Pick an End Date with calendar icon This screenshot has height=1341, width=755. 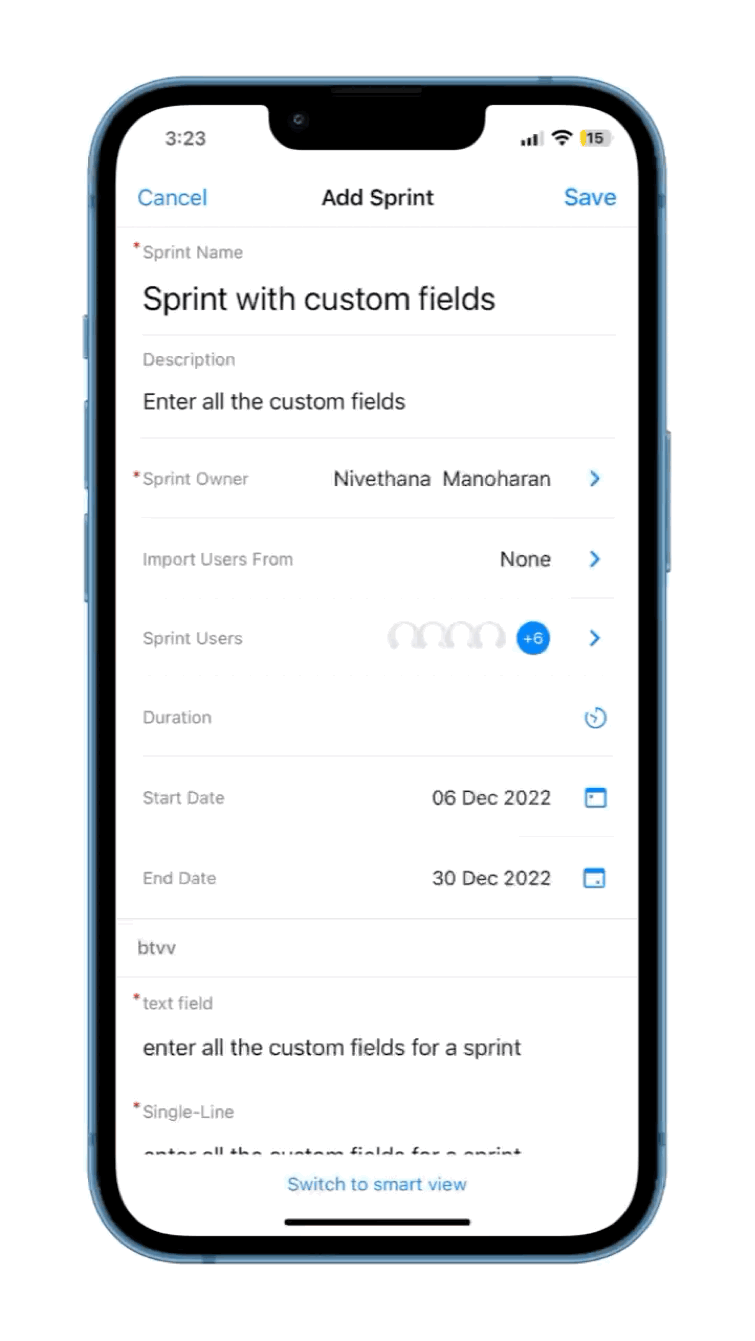pyautogui.click(x=595, y=878)
